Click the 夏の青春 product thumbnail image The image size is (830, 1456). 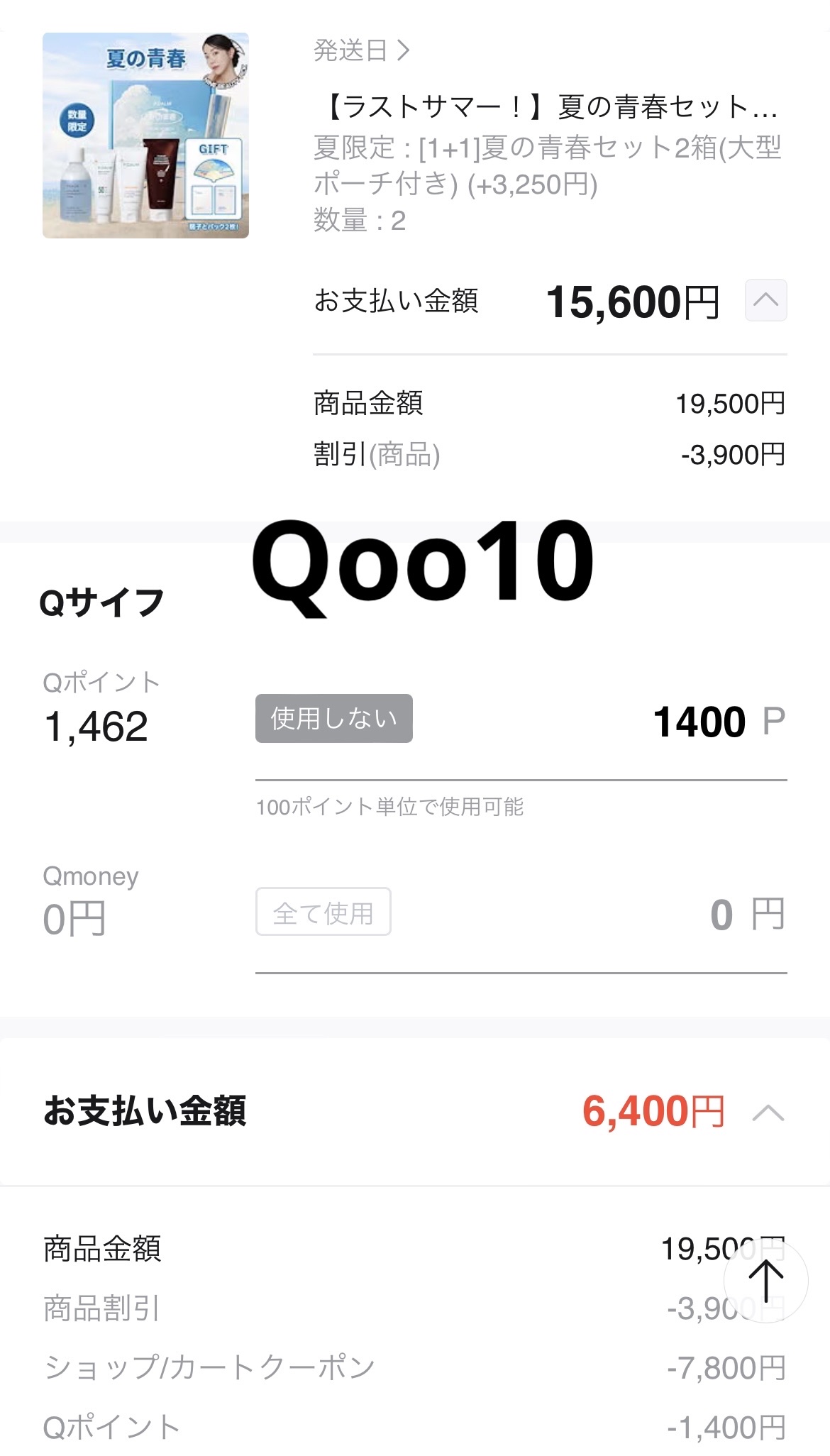(x=145, y=135)
